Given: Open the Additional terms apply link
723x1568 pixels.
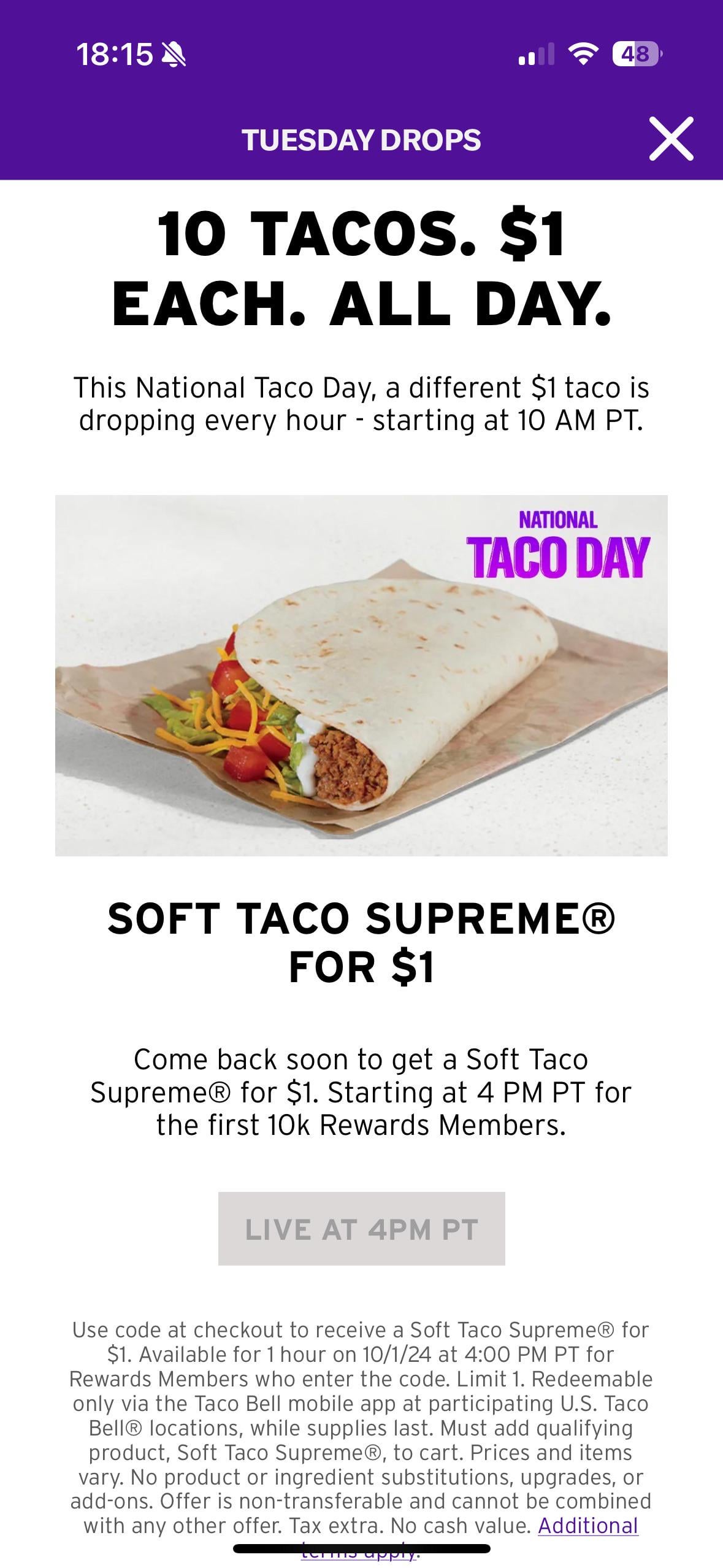Looking at the screenshot, I should pyautogui.click(x=587, y=1525).
